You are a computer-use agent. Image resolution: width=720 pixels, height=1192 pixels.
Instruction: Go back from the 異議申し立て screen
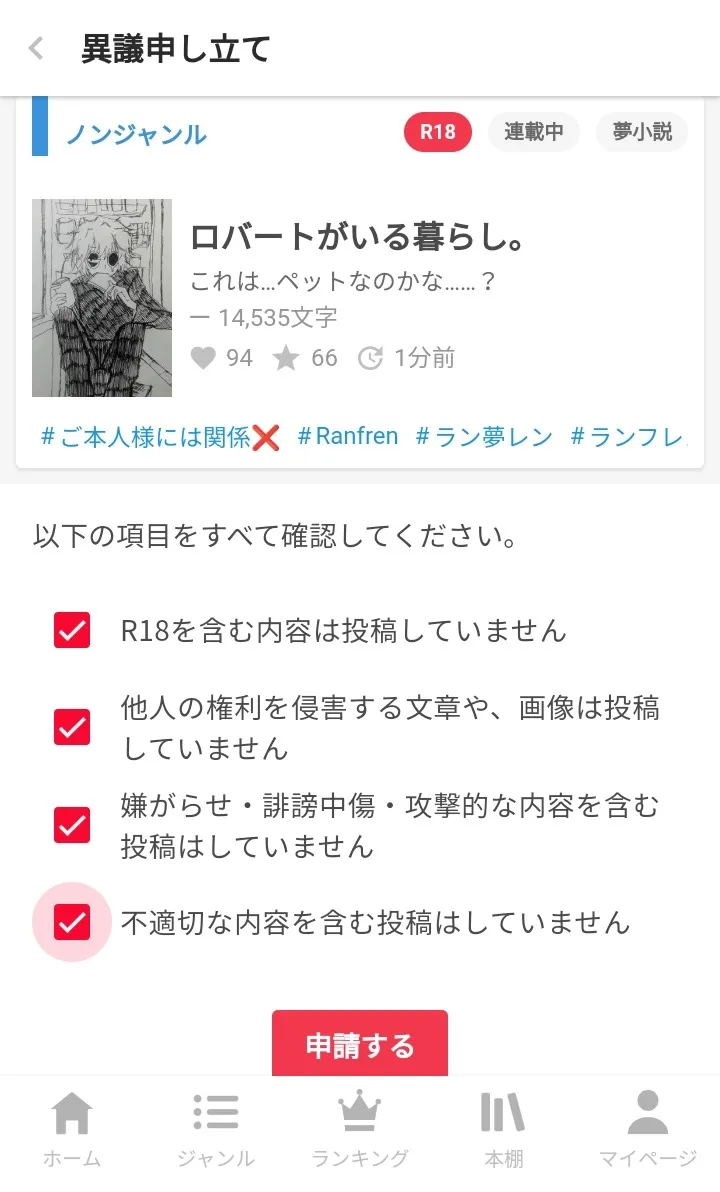coord(37,48)
